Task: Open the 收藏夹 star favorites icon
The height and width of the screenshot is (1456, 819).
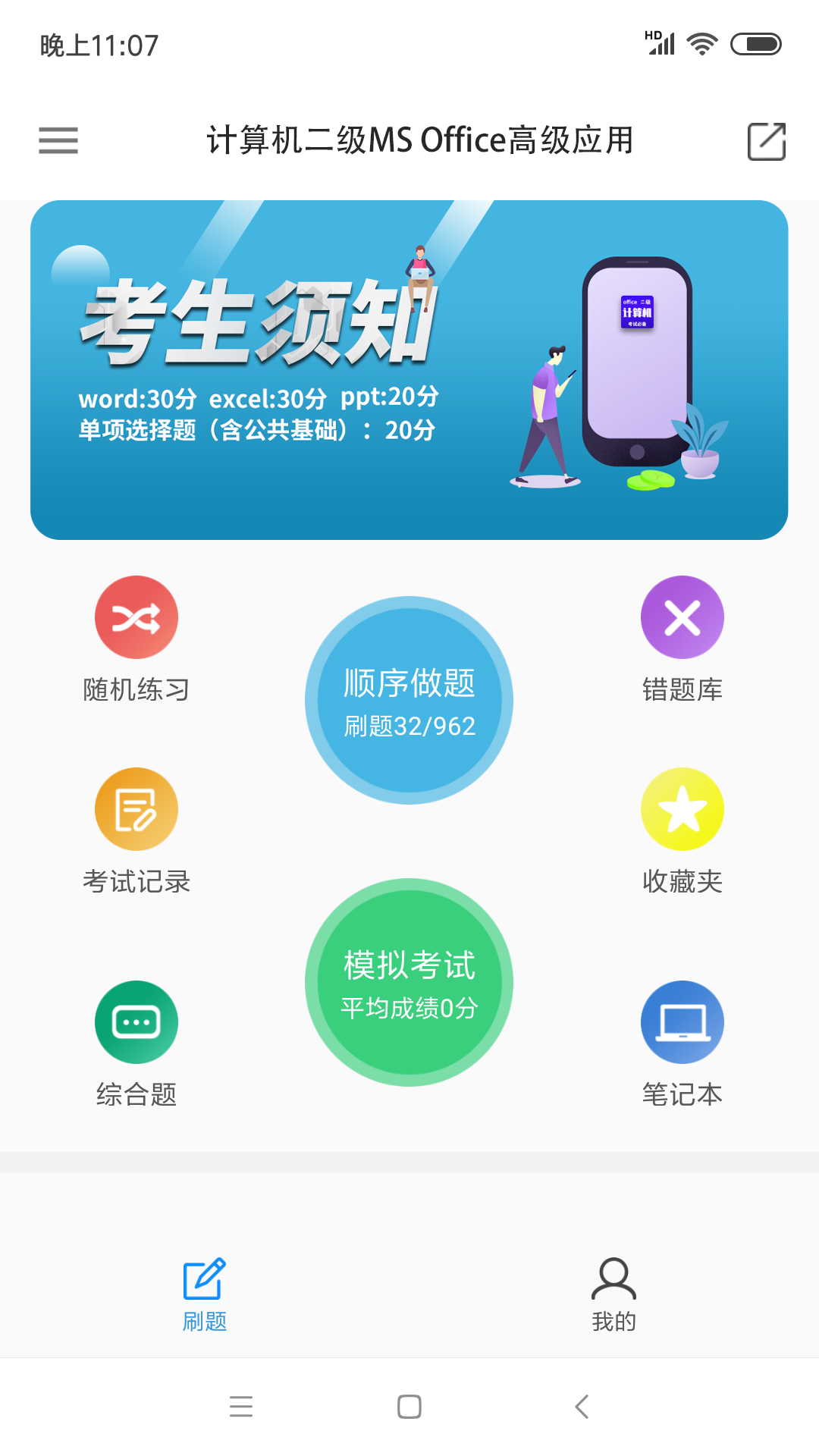Action: pyautogui.click(x=682, y=808)
